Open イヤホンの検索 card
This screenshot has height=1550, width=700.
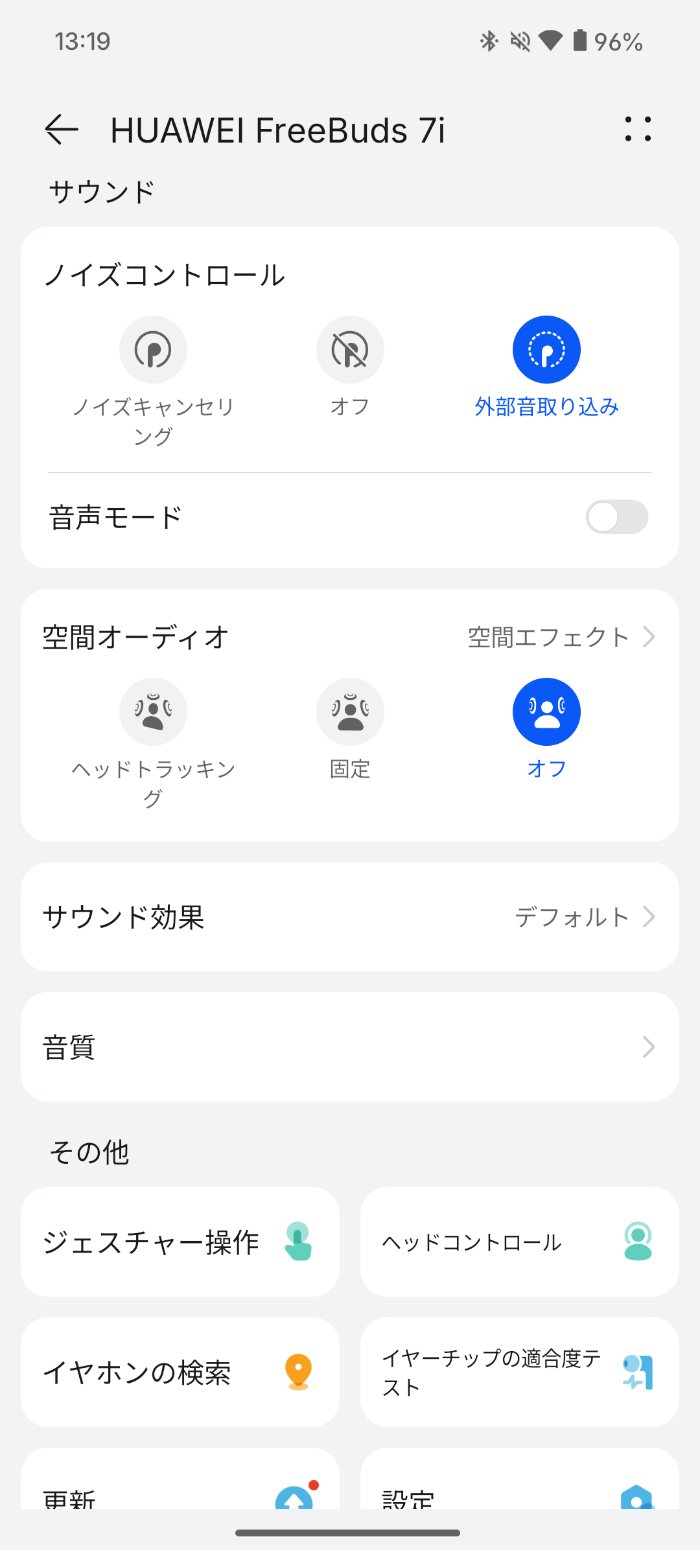[180, 1372]
